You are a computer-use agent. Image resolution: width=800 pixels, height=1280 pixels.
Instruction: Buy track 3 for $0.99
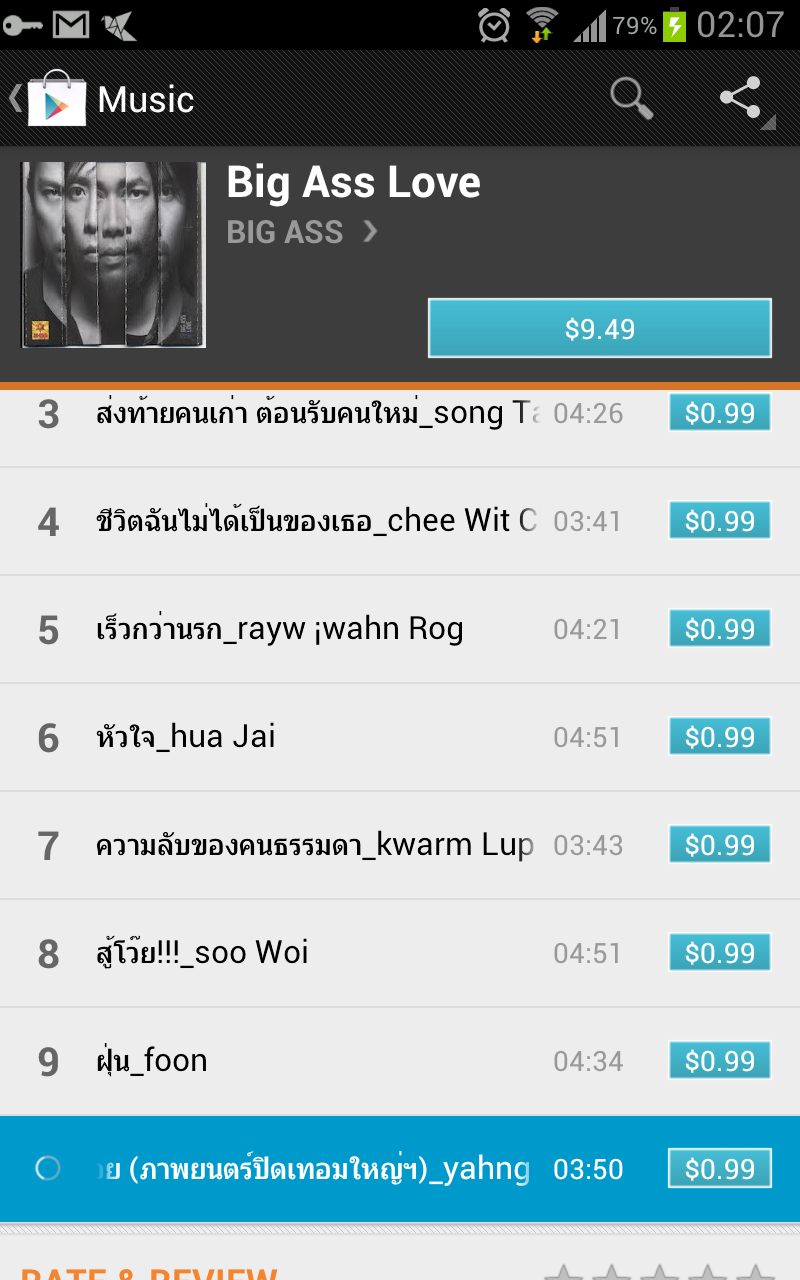click(720, 413)
